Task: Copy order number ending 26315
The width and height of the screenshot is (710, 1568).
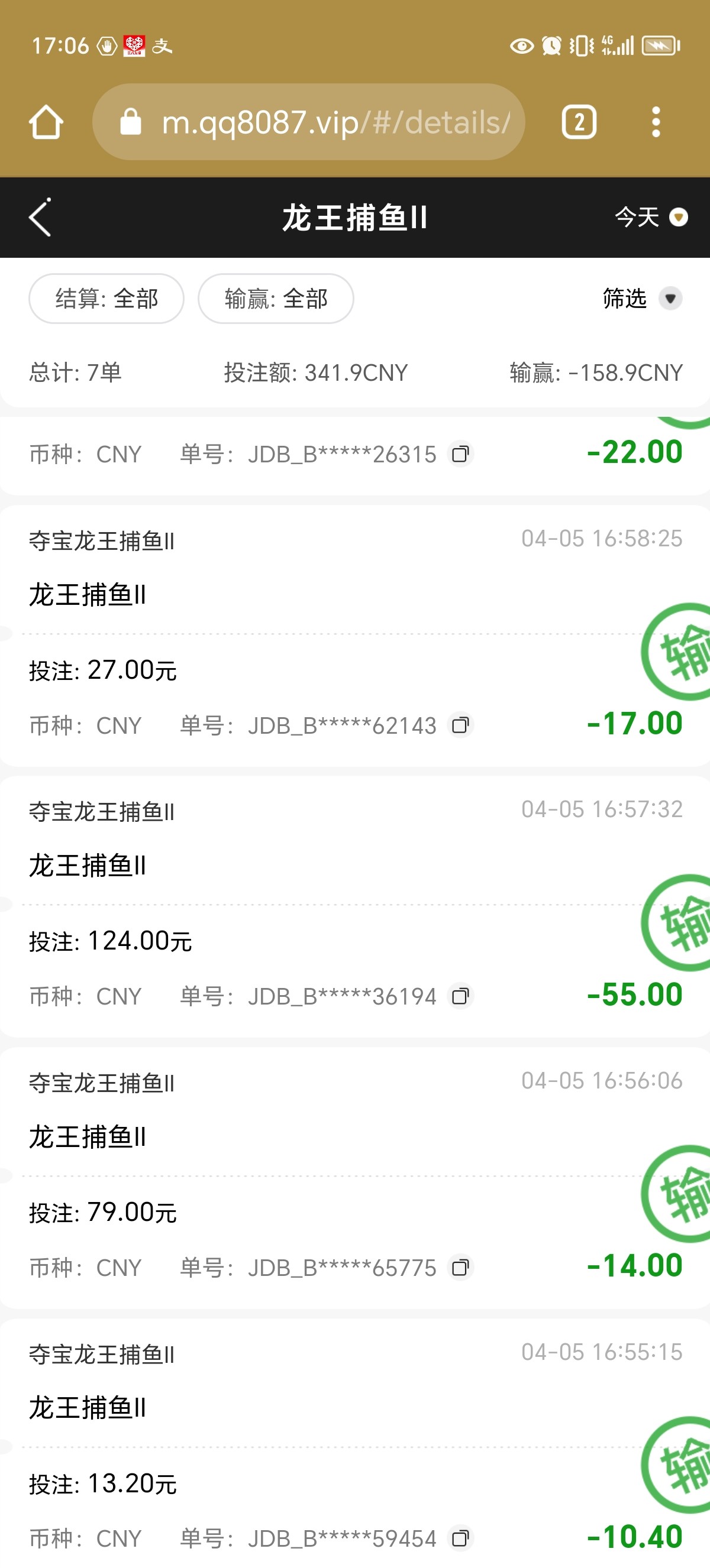Action: (x=461, y=454)
